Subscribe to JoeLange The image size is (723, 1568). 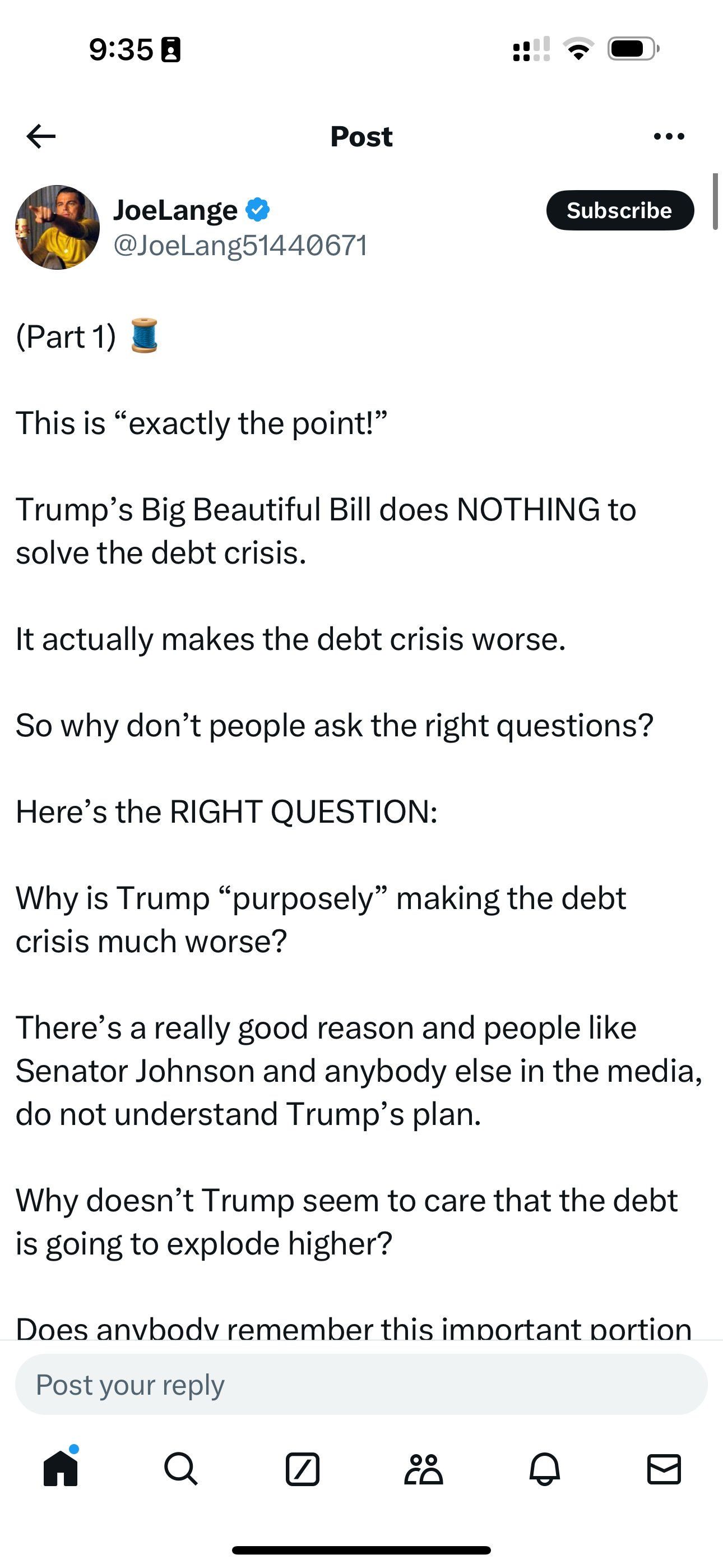click(x=619, y=211)
